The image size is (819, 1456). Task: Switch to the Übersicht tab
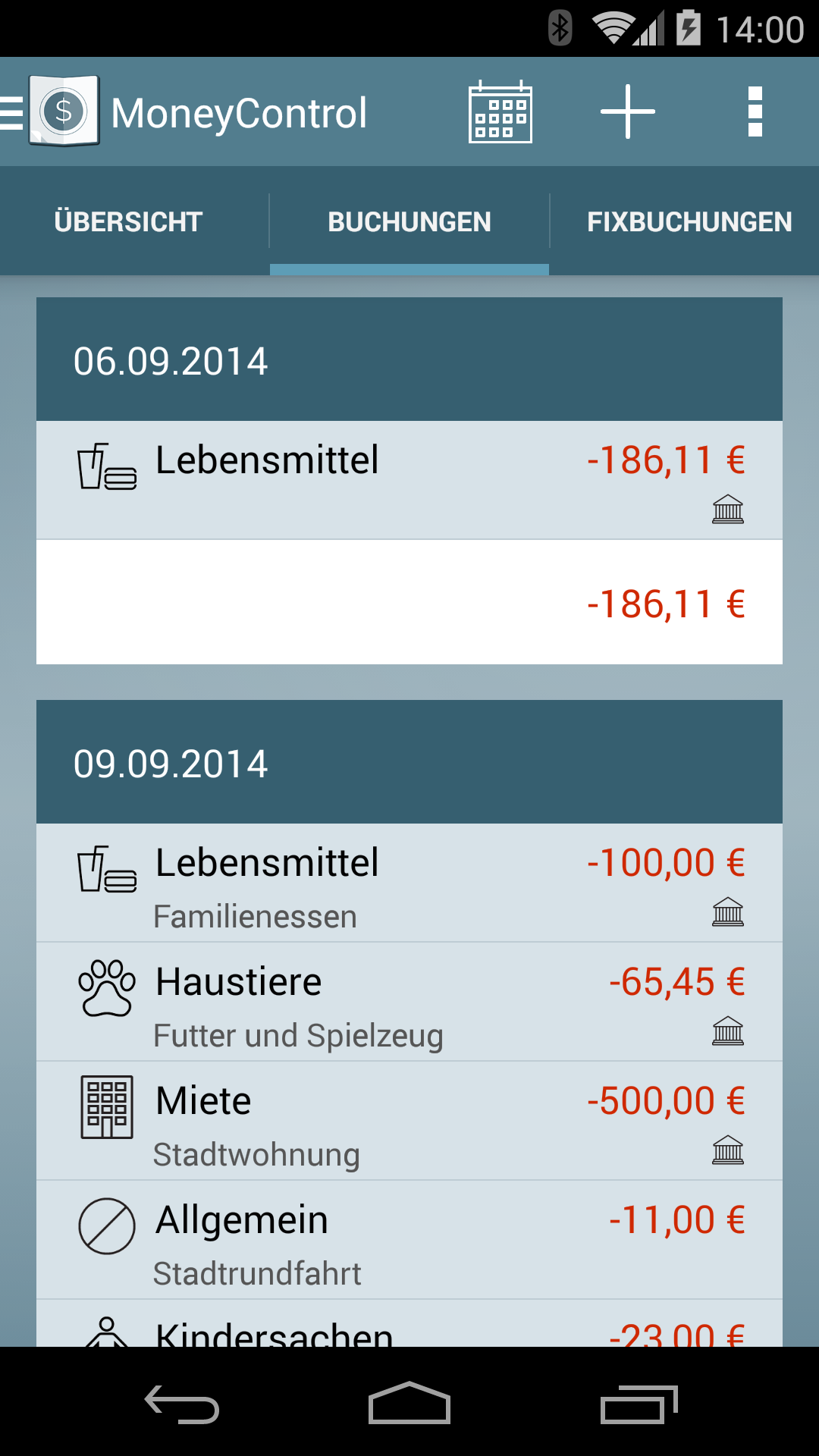coord(129,221)
